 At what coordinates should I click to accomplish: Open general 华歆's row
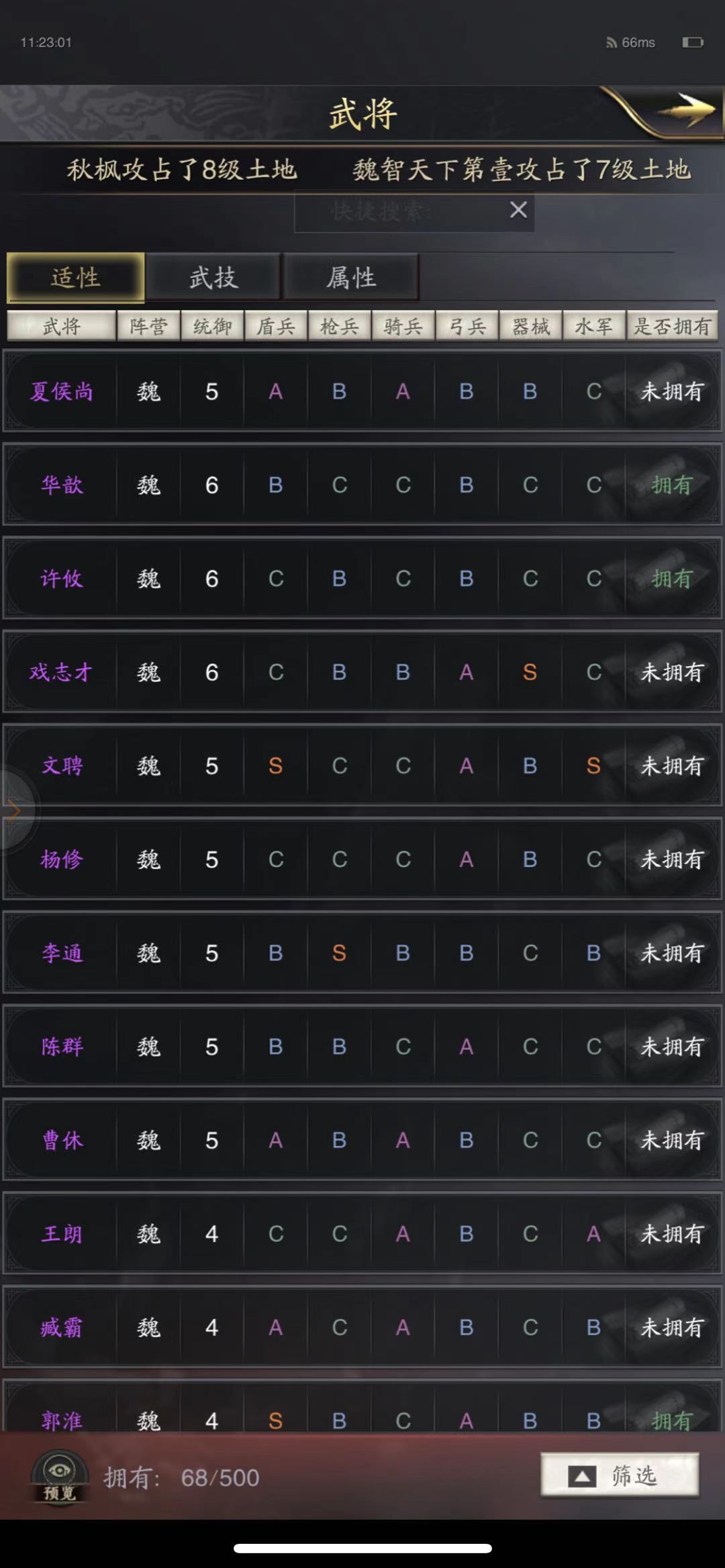click(x=362, y=484)
